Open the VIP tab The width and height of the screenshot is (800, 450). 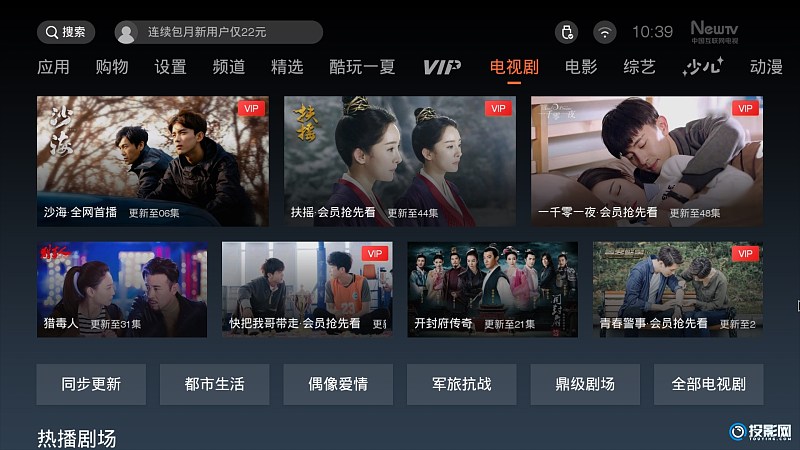(x=441, y=67)
